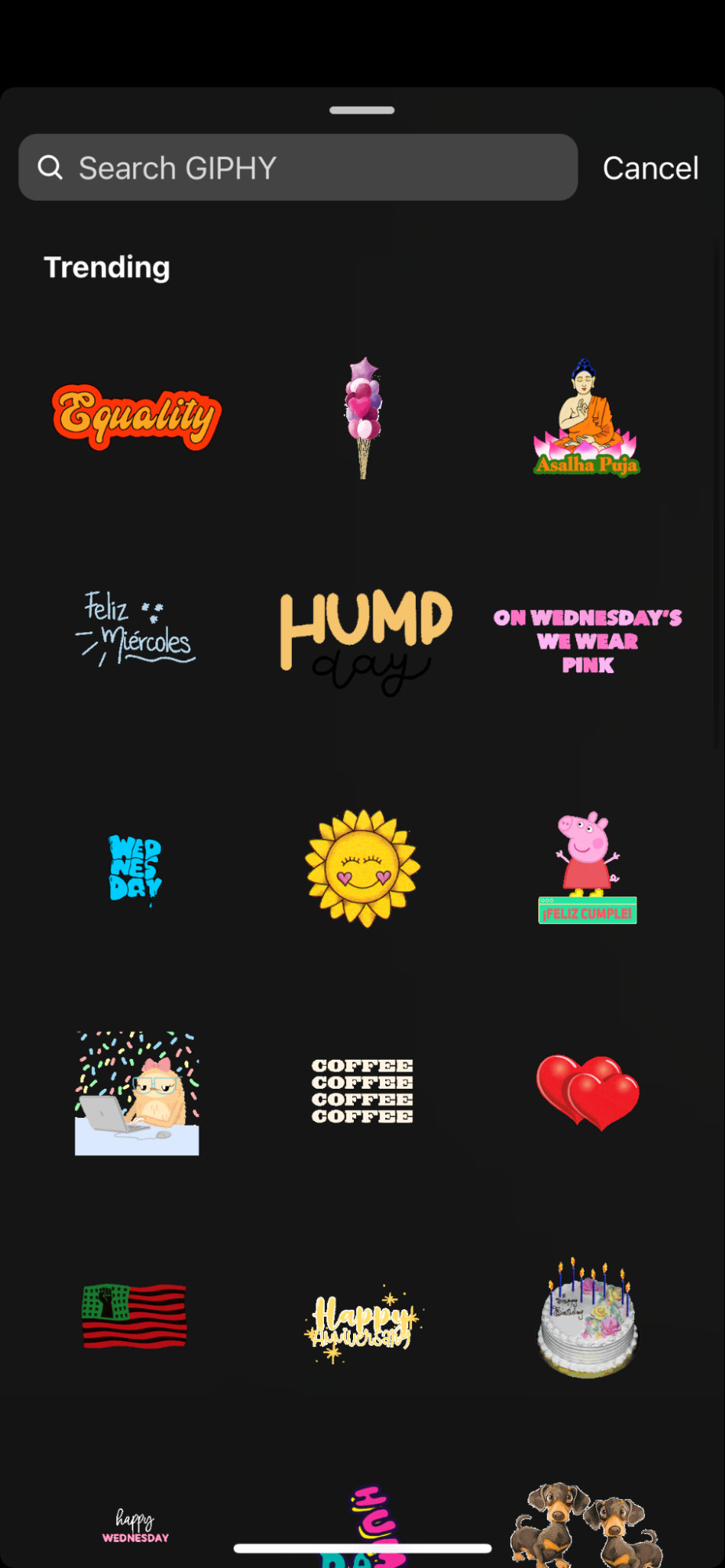Screen dimensions: 725x1568
Task: Add the smiling sunflower sticker
Action: click(362, 868)
